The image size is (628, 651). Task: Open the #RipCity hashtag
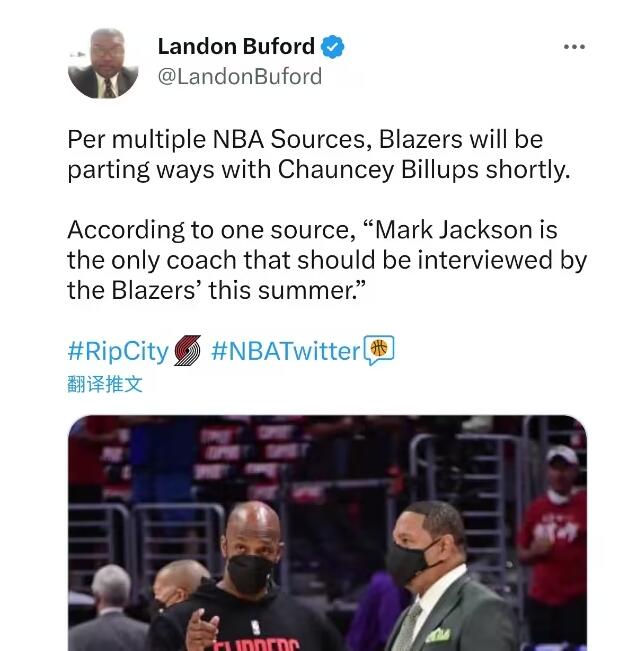point(118,351)
